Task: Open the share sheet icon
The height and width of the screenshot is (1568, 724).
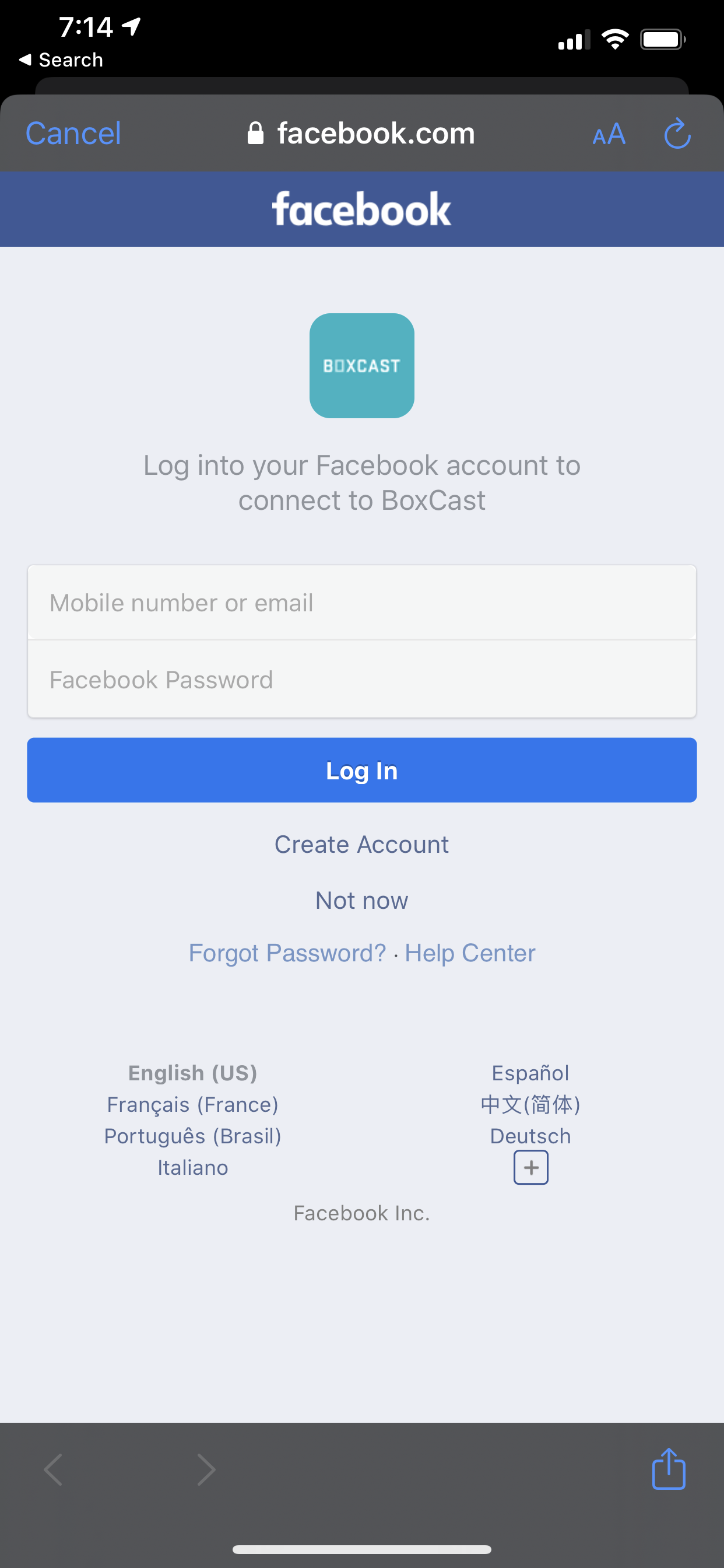Action: pyautogui.click(x=668, y=1469)
